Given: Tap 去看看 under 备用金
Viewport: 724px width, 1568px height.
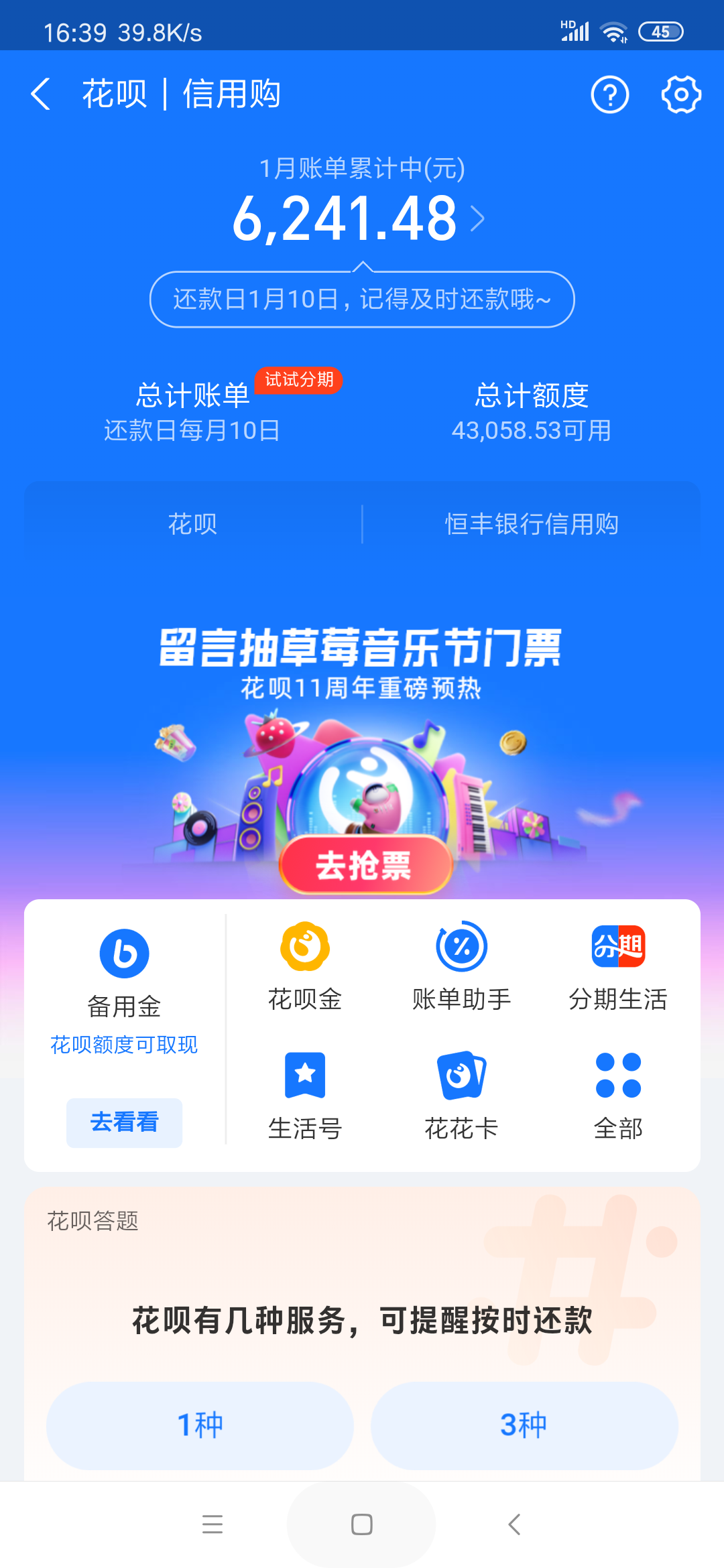Looking at the screenshot, I should pos(123,1122).
